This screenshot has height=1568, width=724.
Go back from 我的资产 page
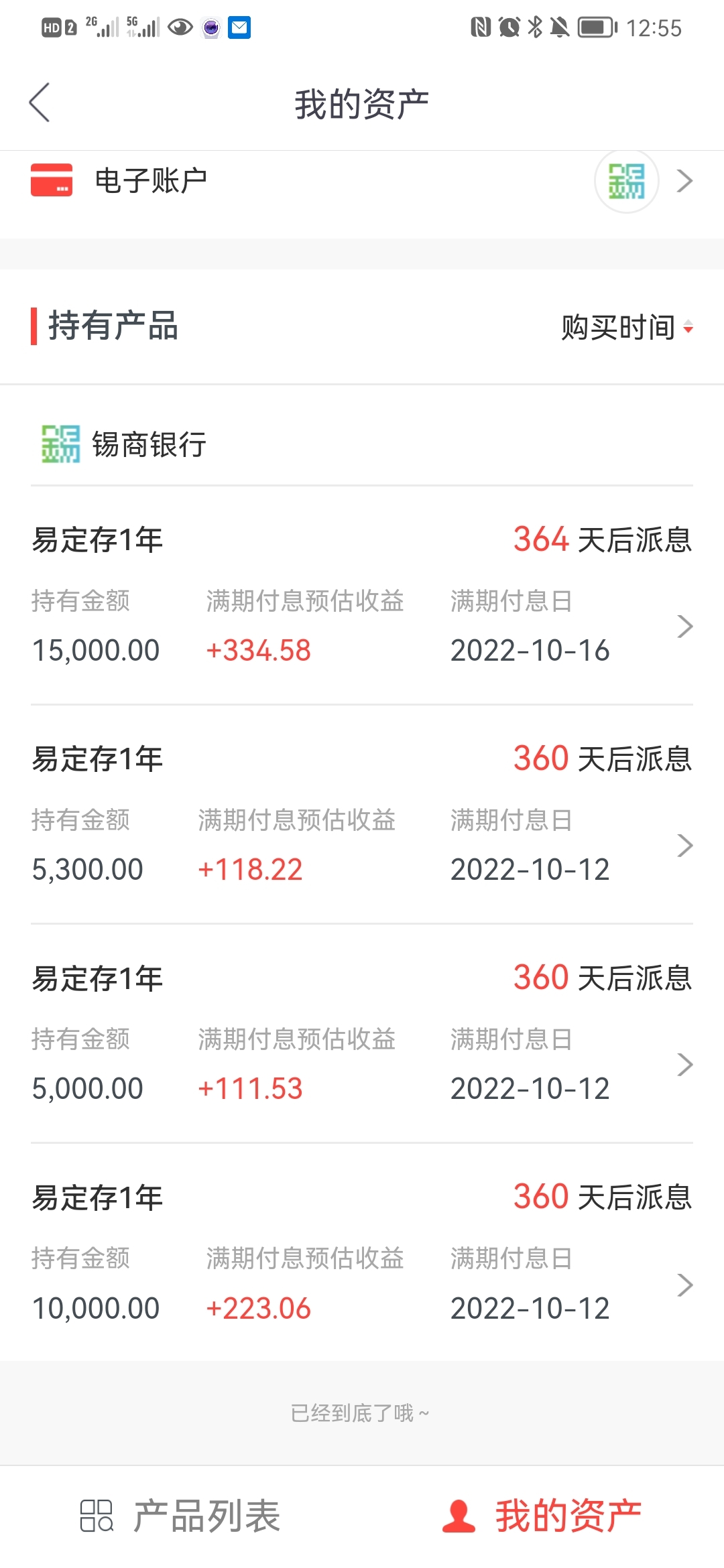click(40, 103)
